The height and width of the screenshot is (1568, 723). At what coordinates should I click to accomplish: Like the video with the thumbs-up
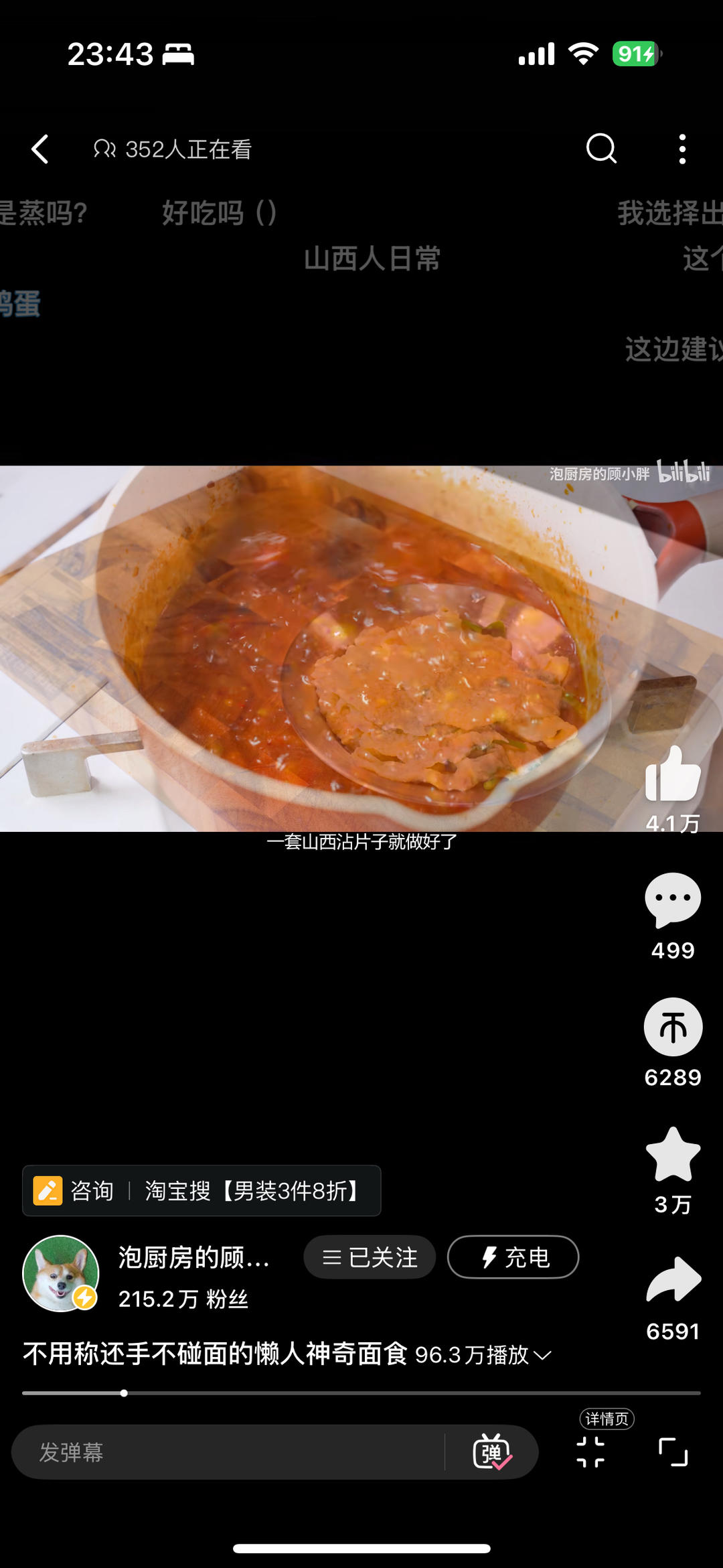point(672,775)
